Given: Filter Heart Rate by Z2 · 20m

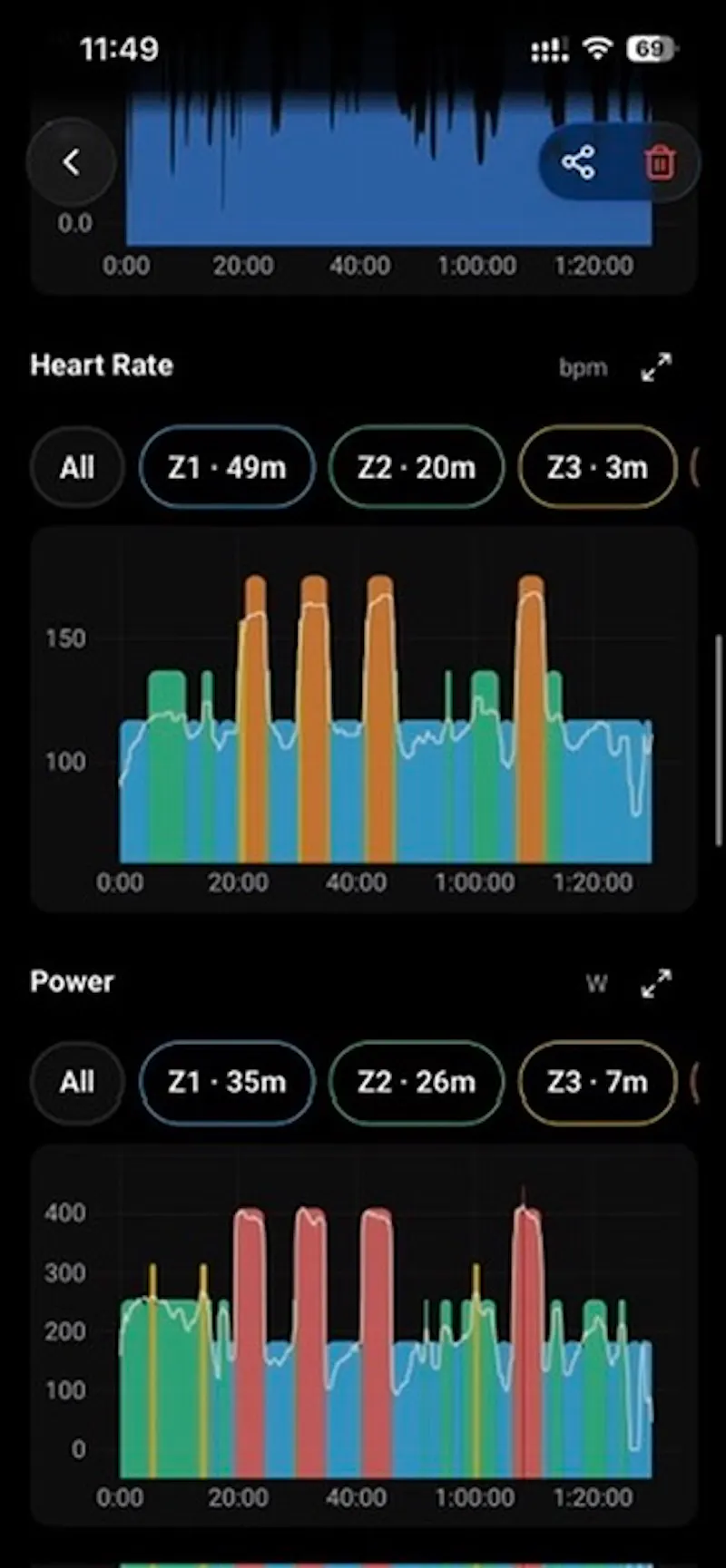Looking at the screenshot, I should pos(417,467).
